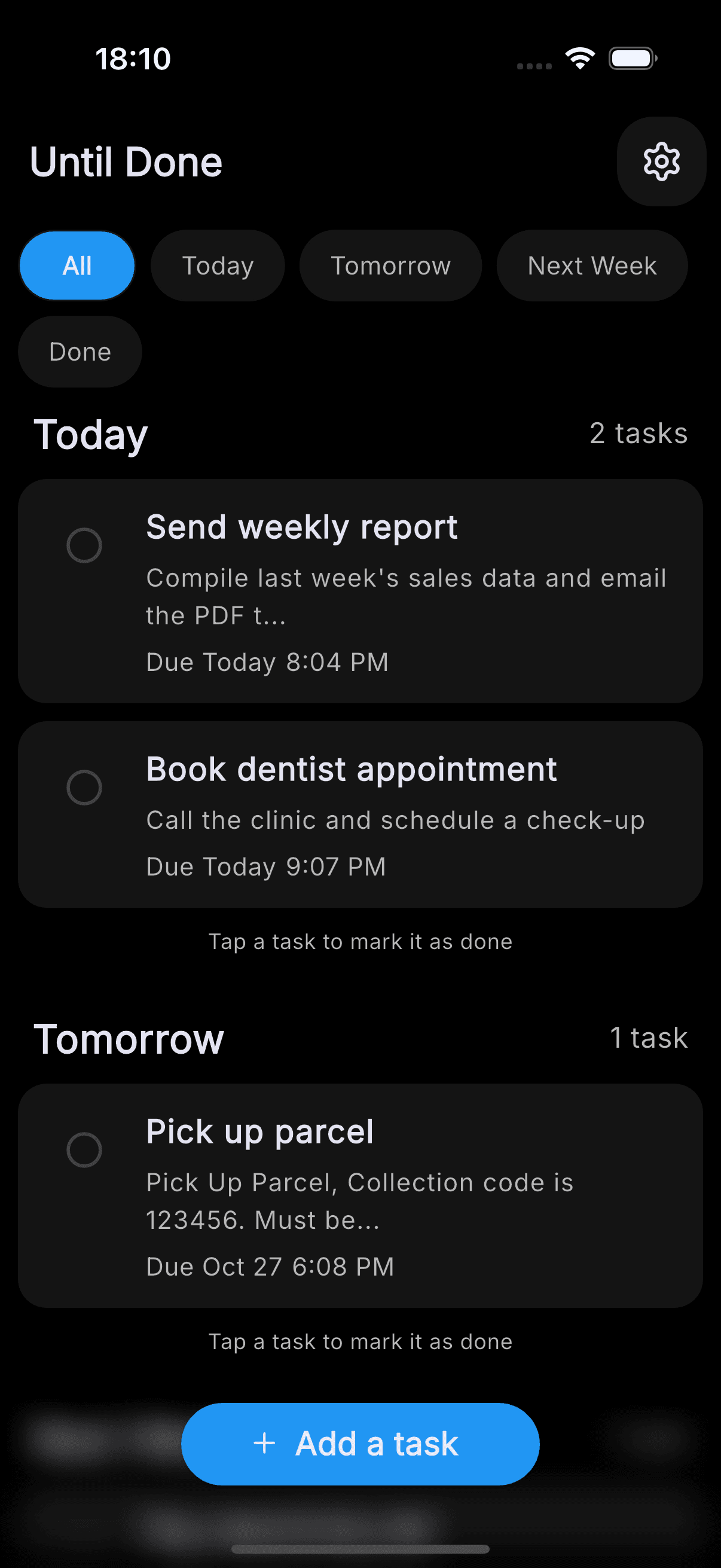Complete the Pick up parcel task
The image size is (721, 1568).
pos(84,1150)
